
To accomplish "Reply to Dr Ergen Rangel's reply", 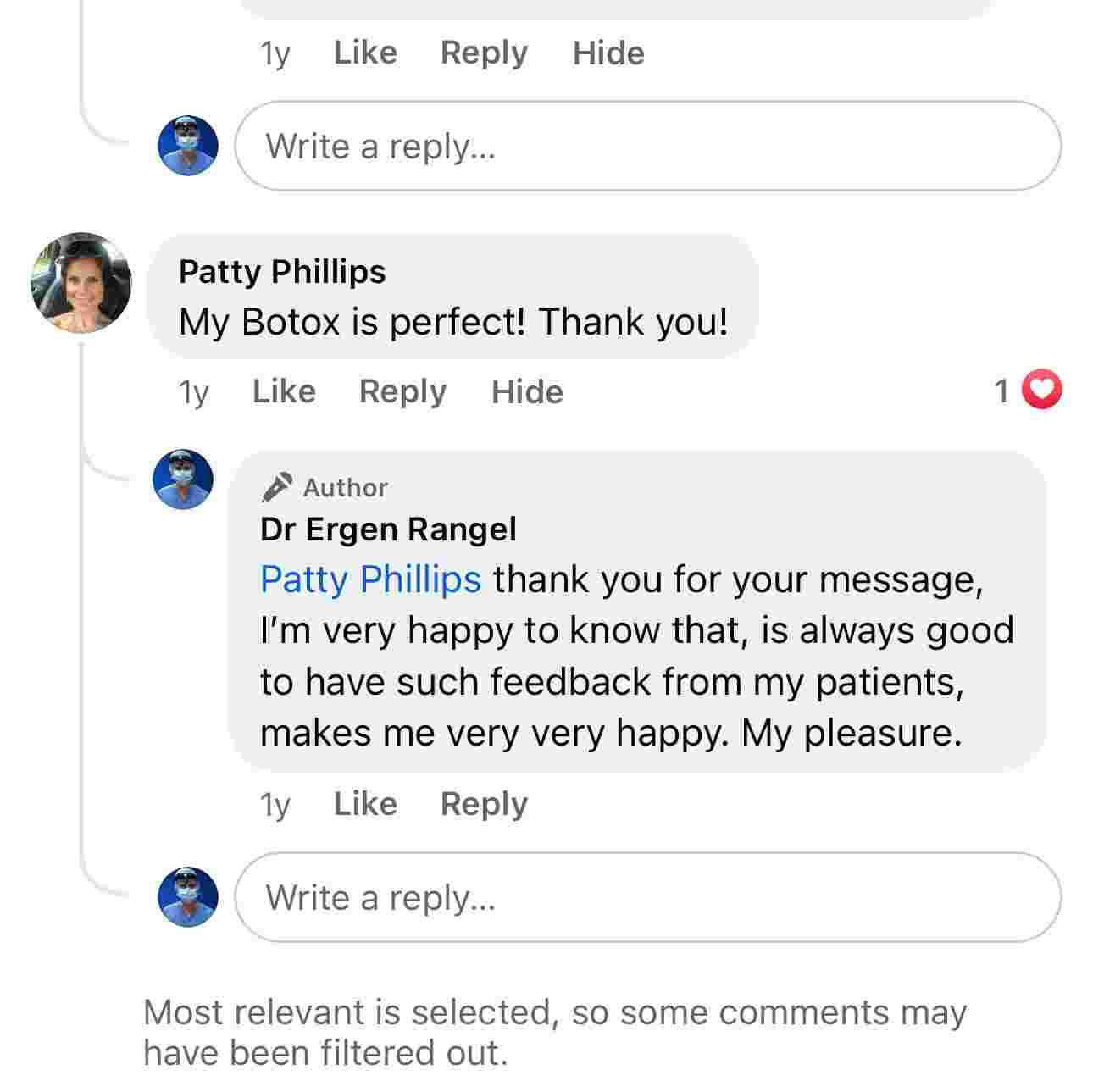I will pyautogui.click(x=484, y=804).
